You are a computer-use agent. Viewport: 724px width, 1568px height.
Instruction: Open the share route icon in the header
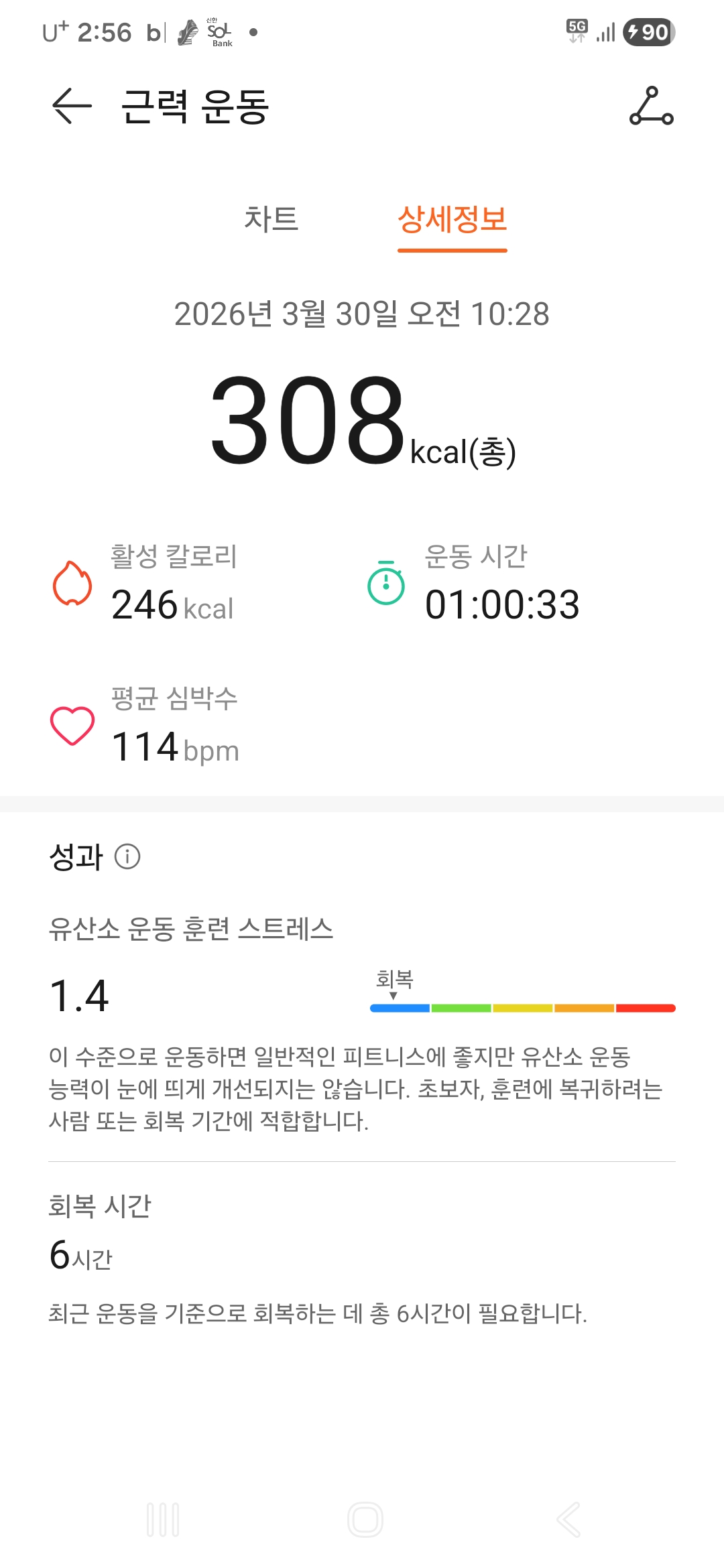click(x=651, y=106)
